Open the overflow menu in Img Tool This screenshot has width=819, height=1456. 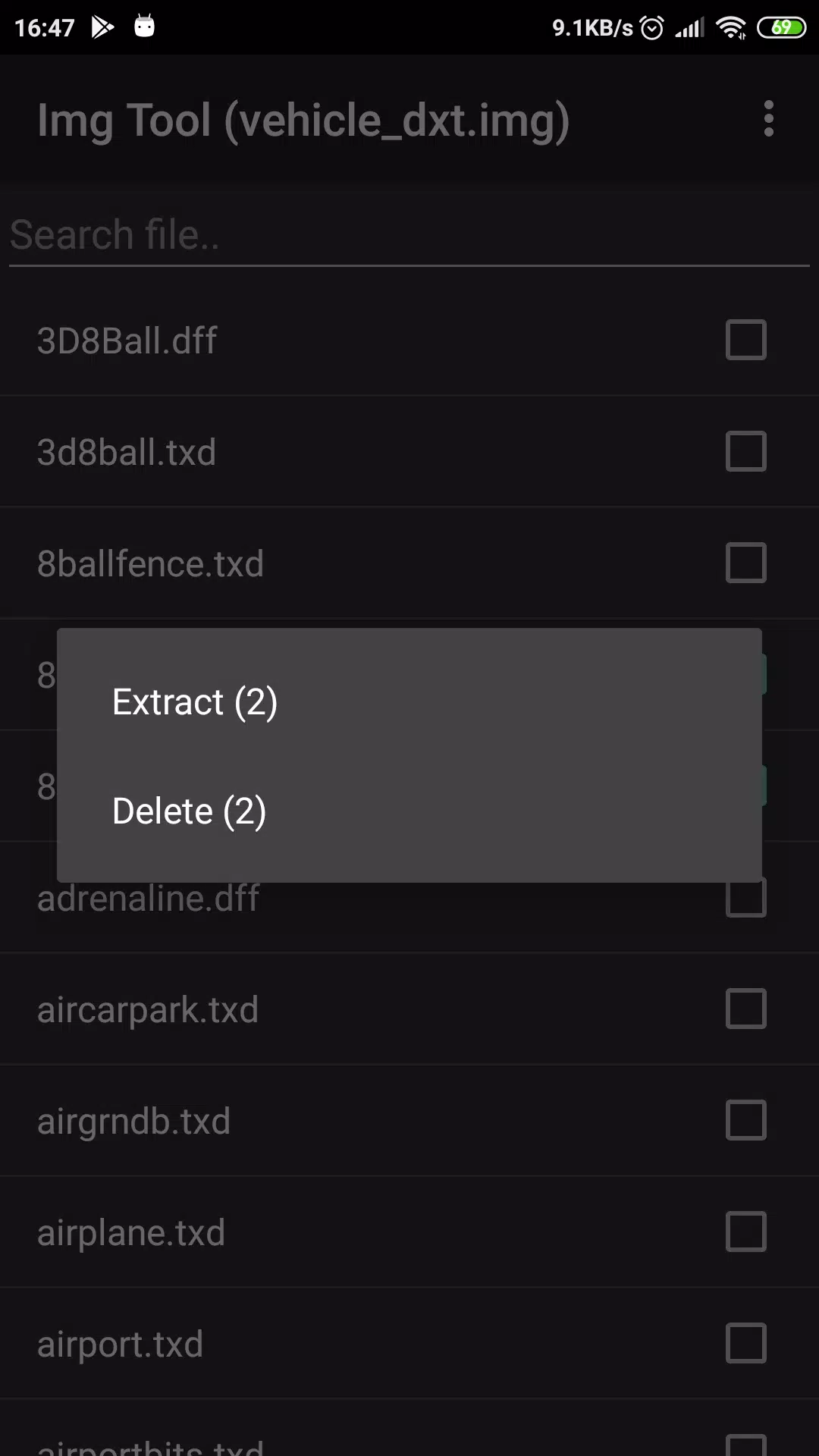(768, 119)
